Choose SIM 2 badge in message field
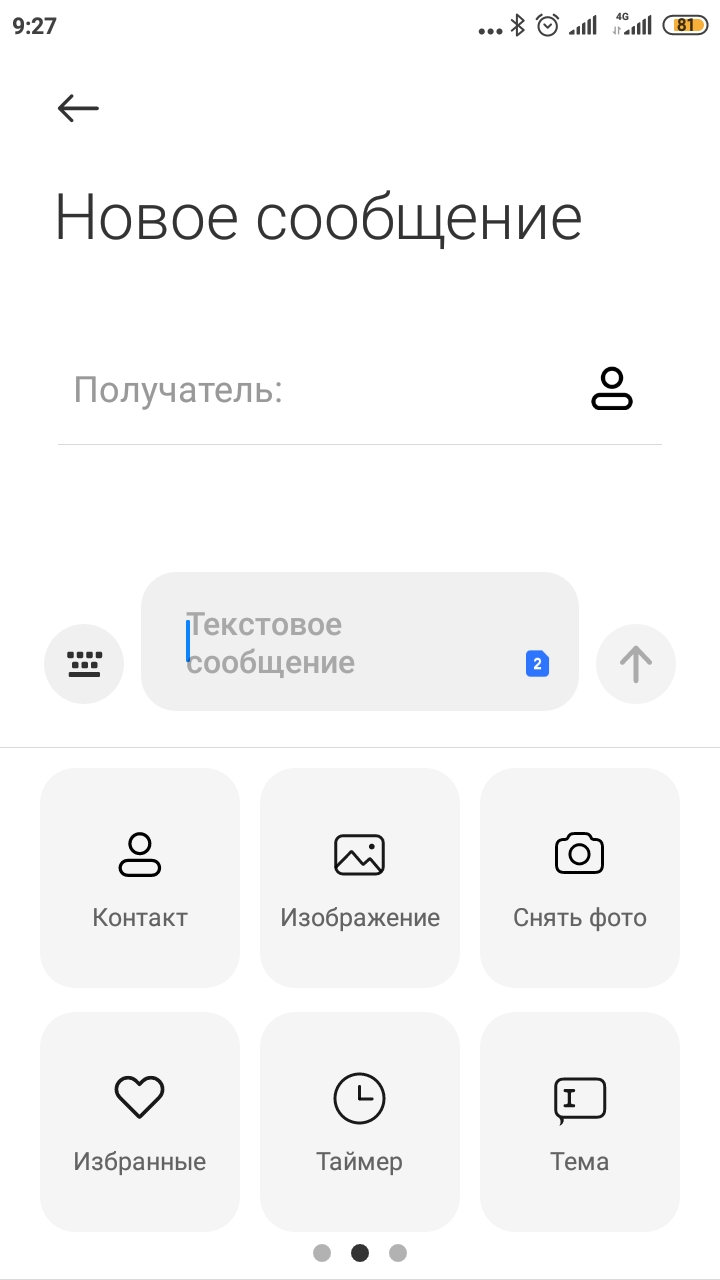 pos(537,663)
